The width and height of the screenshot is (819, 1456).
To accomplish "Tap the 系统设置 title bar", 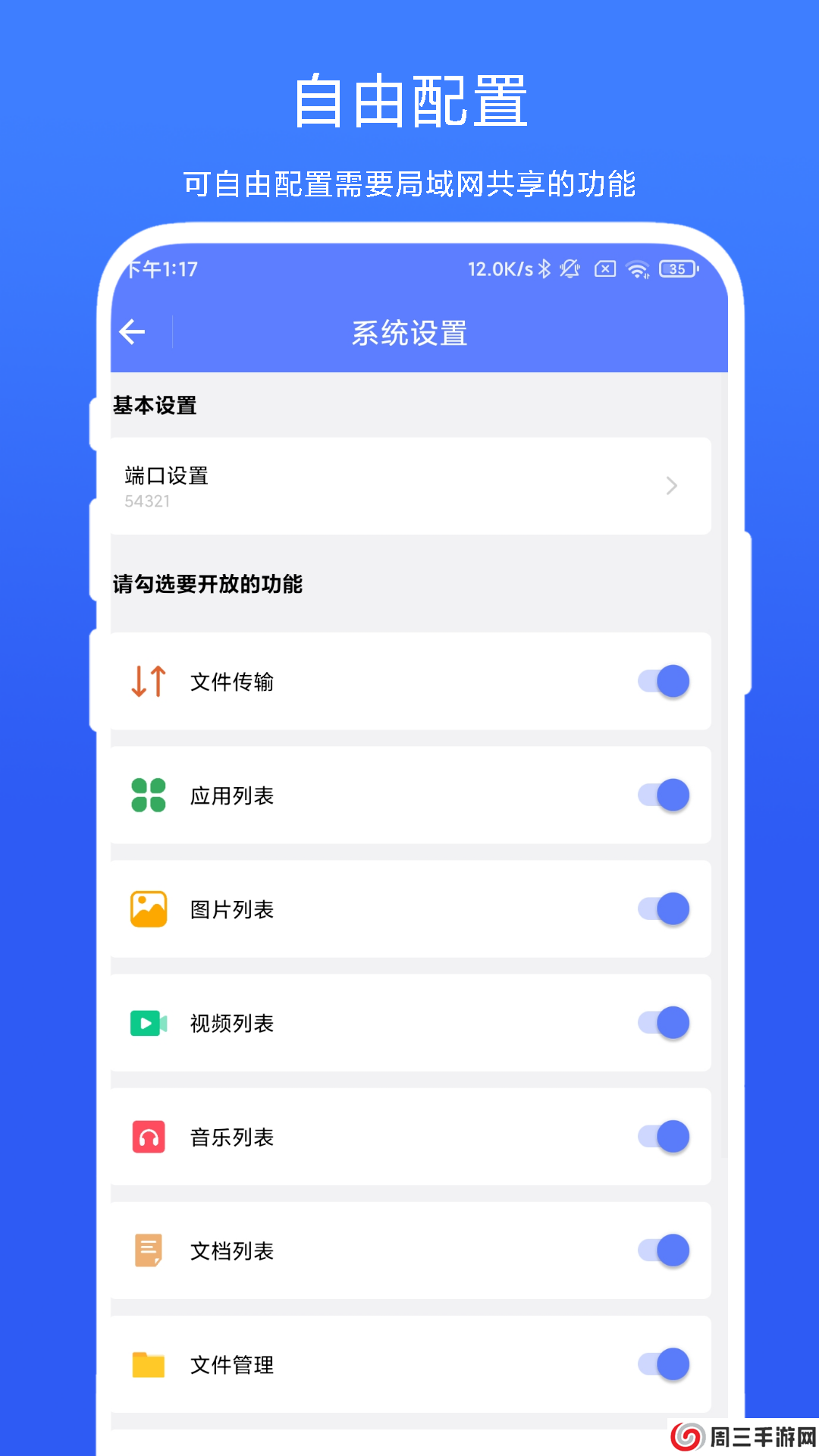I will [x=409, y=331].
